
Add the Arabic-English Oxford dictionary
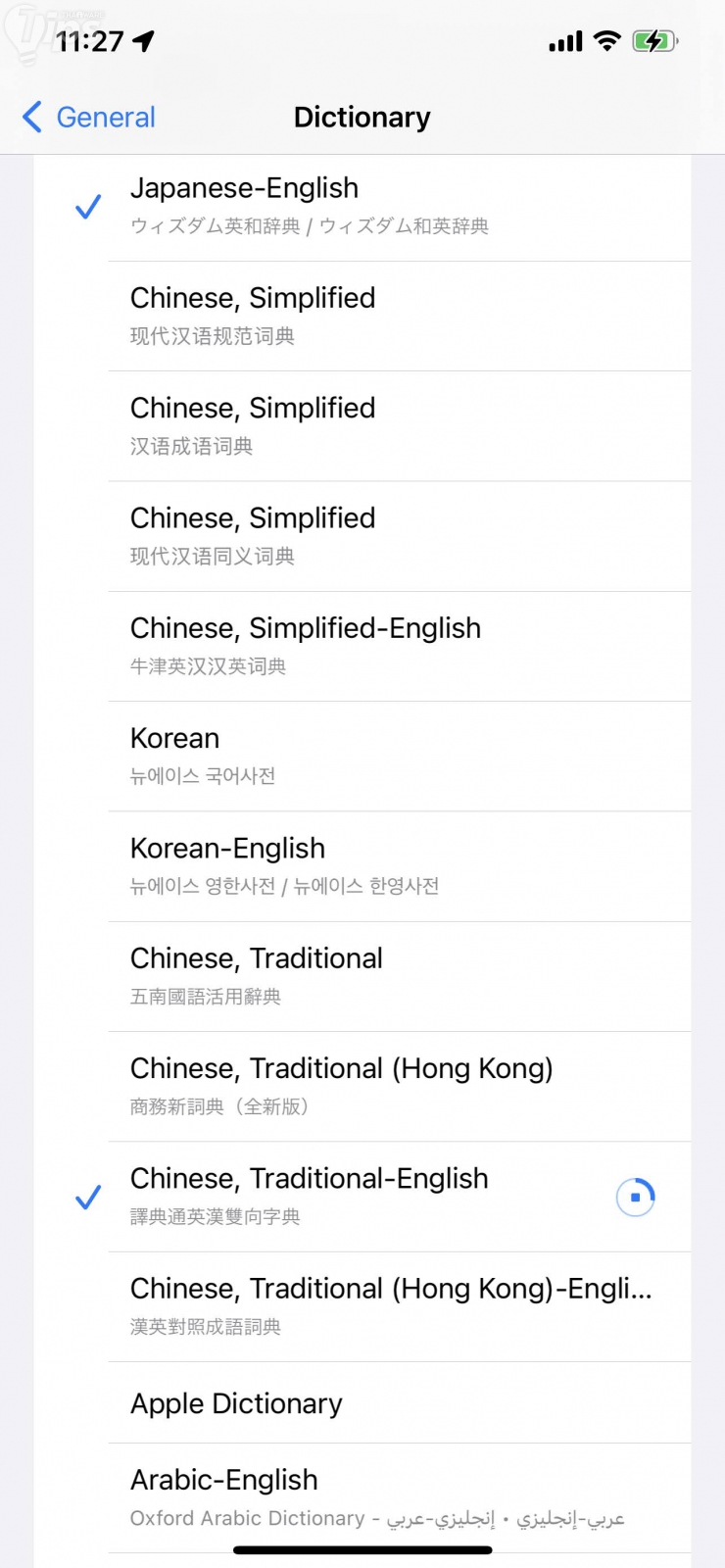pyautogui.click(x=362, y=1497)
